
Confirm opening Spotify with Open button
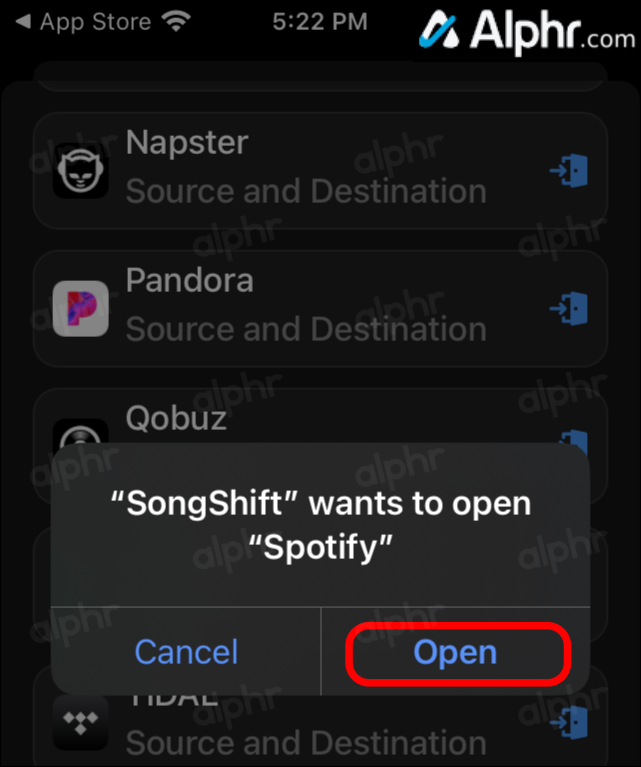456,652
